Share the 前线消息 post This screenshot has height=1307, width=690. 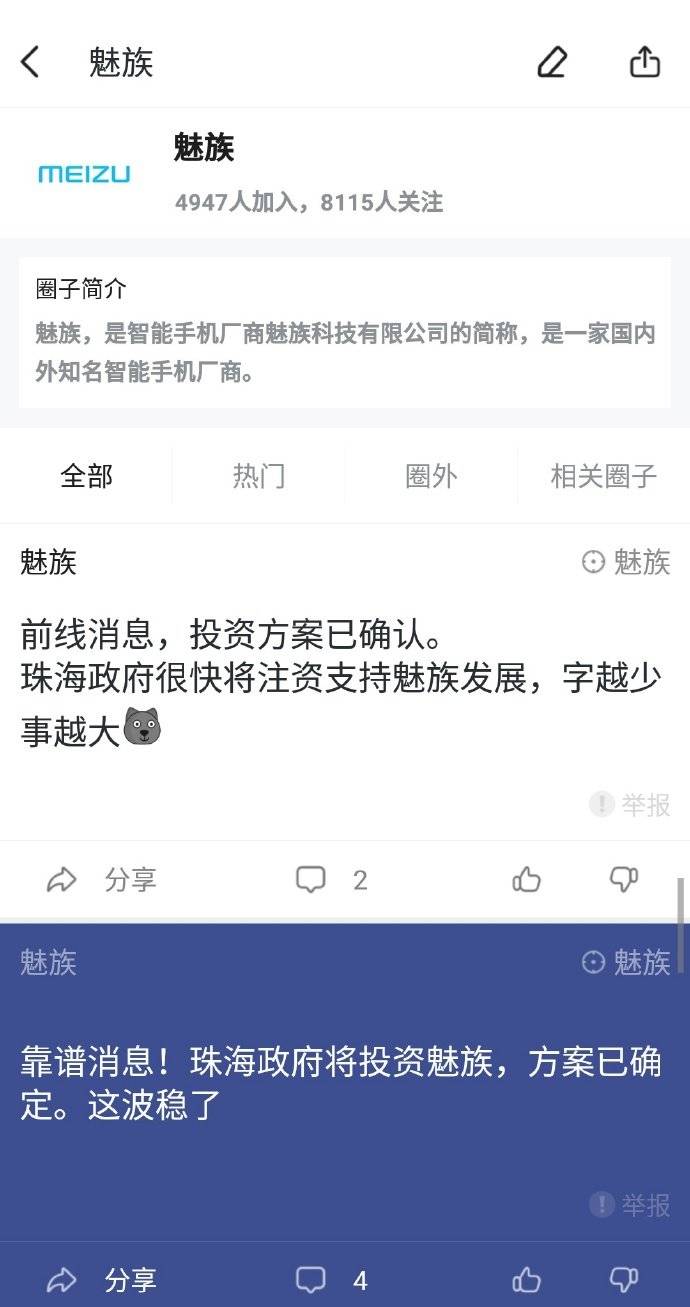click(x=102, y=880)
